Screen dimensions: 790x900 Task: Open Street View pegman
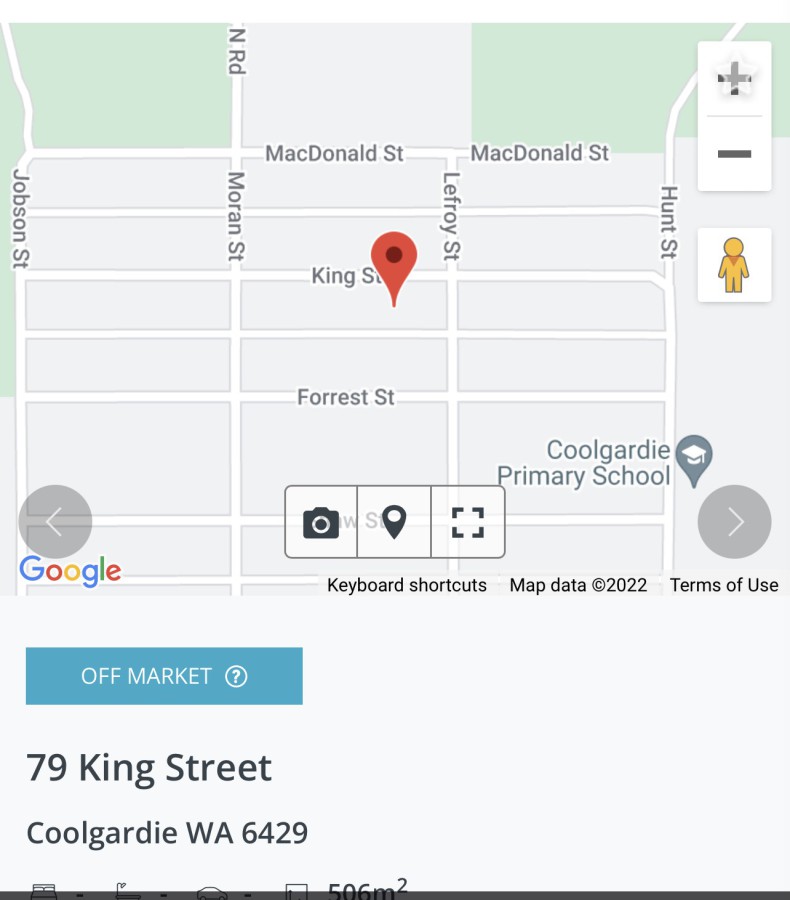[734, 265]
